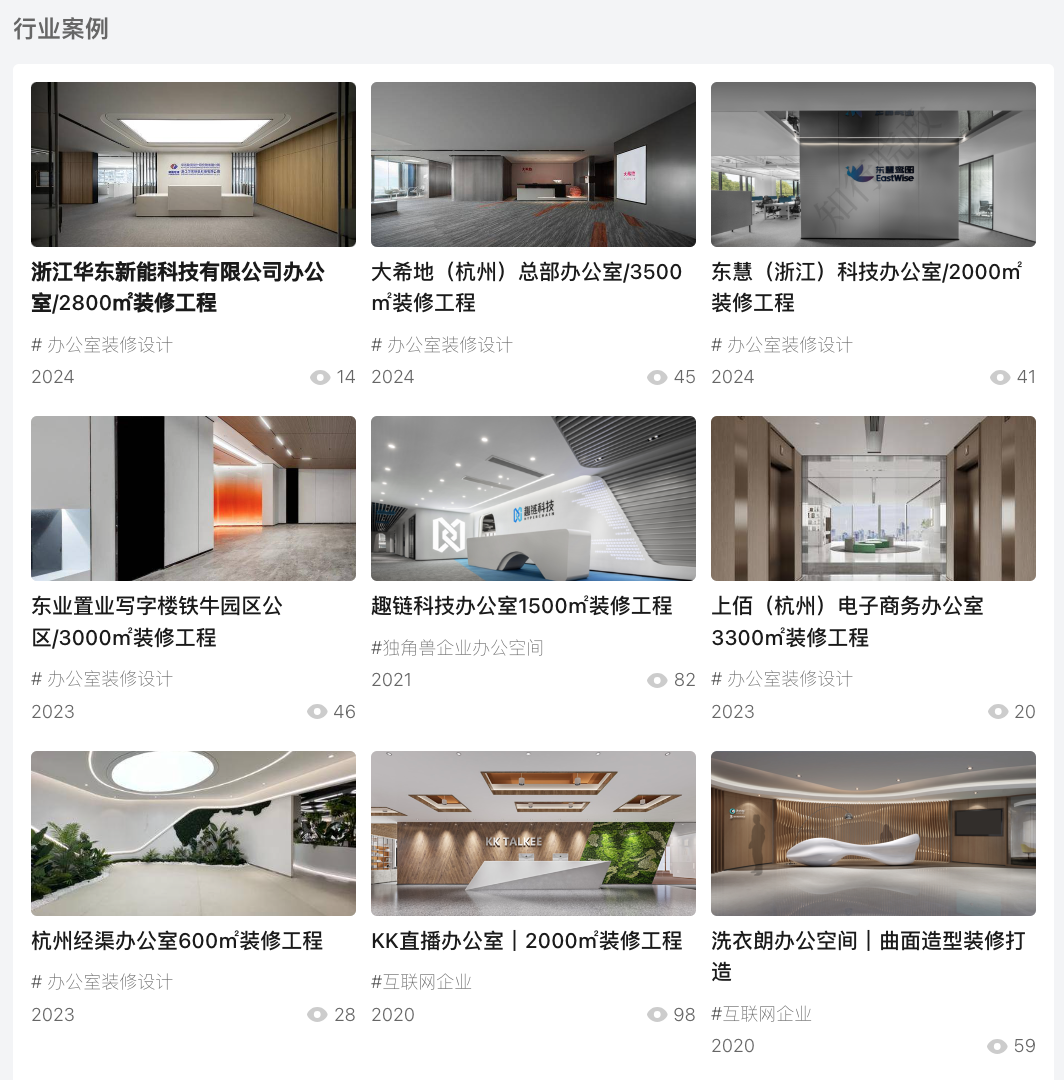Click the eye view icon on 趣链科技 card
Viewport: 1064px width, 1080px height.
[657, 679]
